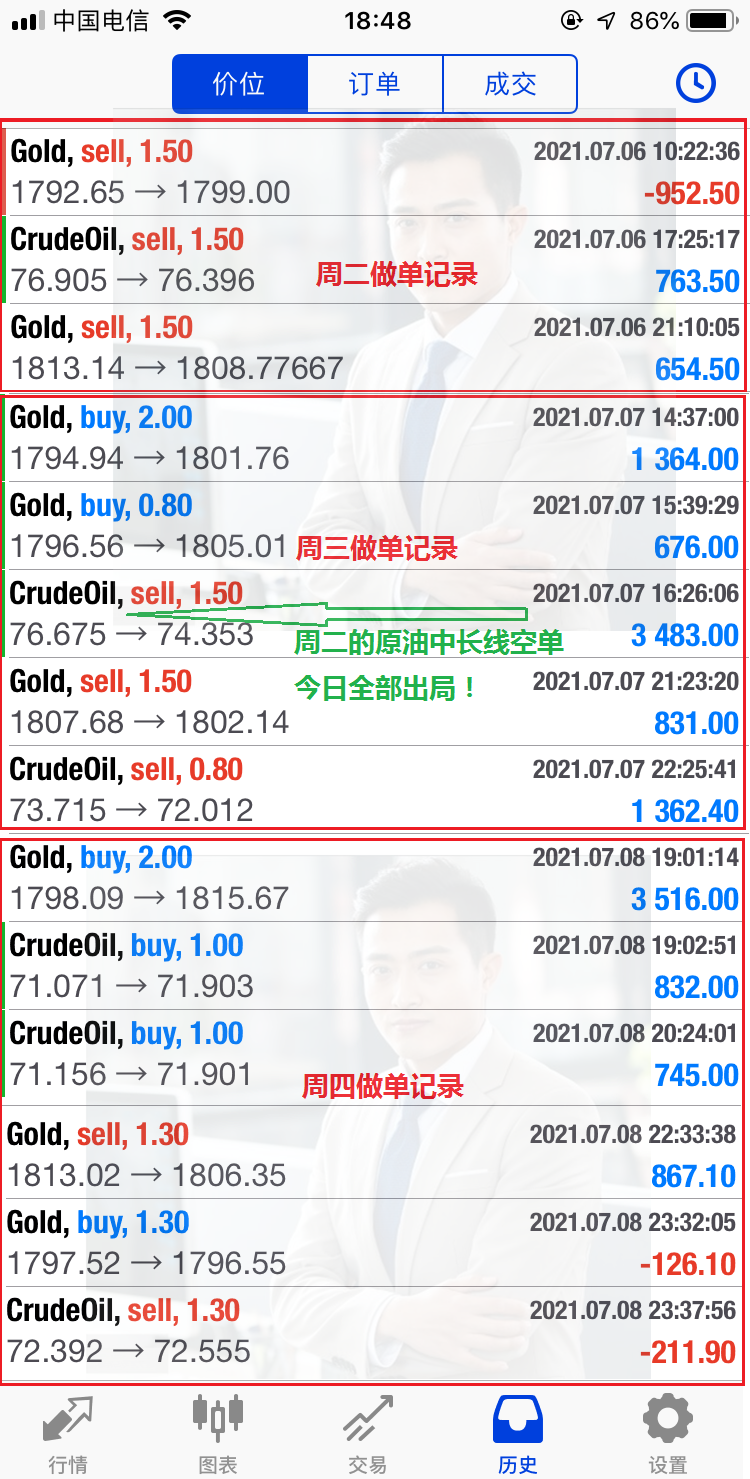
Task: Expand the Gold sell trade at 10:22:36
Action: pyautogui.click(x=375, y=172)
